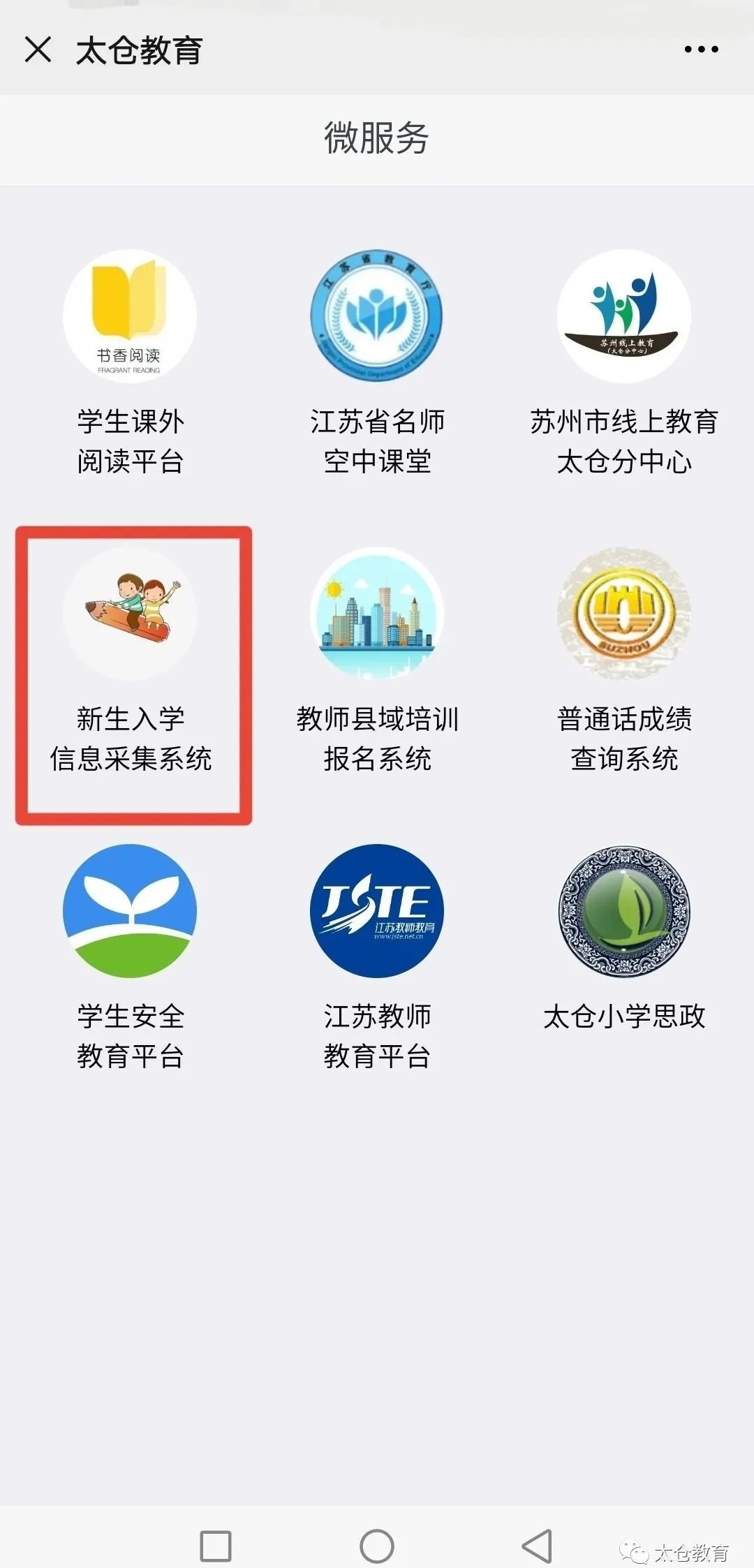Open 学生课外阅读平台
Viewport: 754px width, 1568px height.
[x=130, y=316]
